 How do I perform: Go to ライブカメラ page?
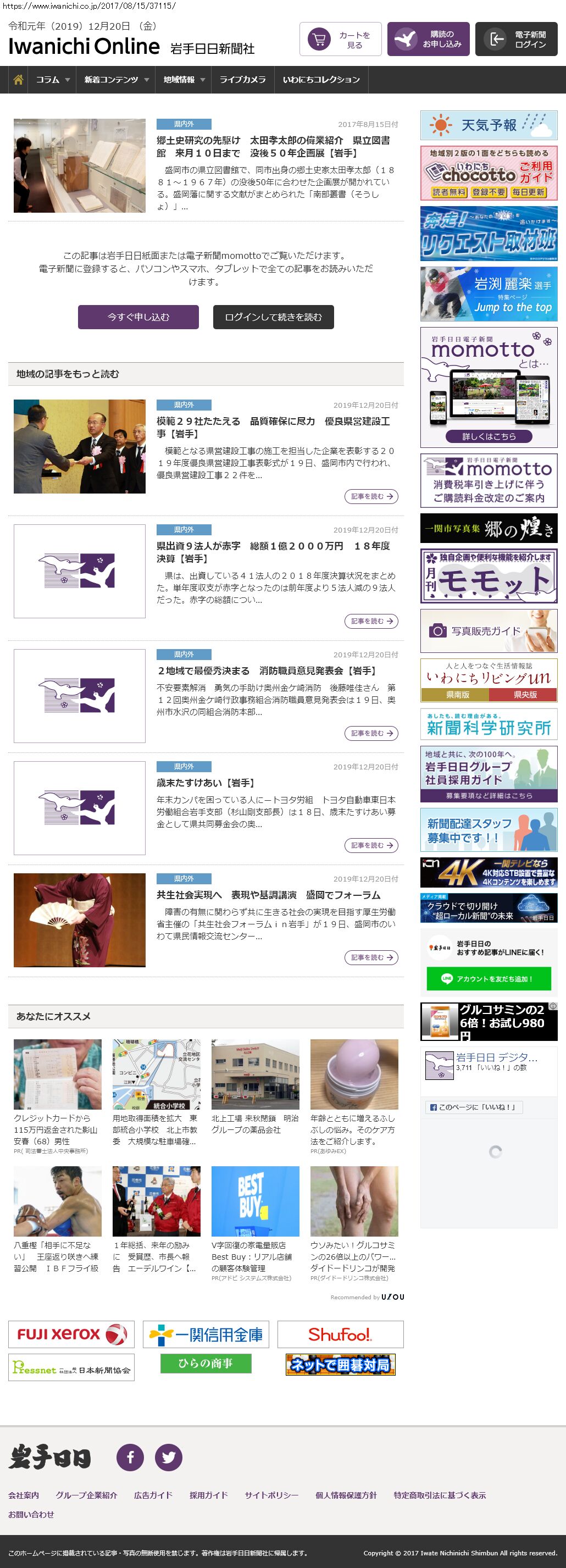(x=242, y=80)
